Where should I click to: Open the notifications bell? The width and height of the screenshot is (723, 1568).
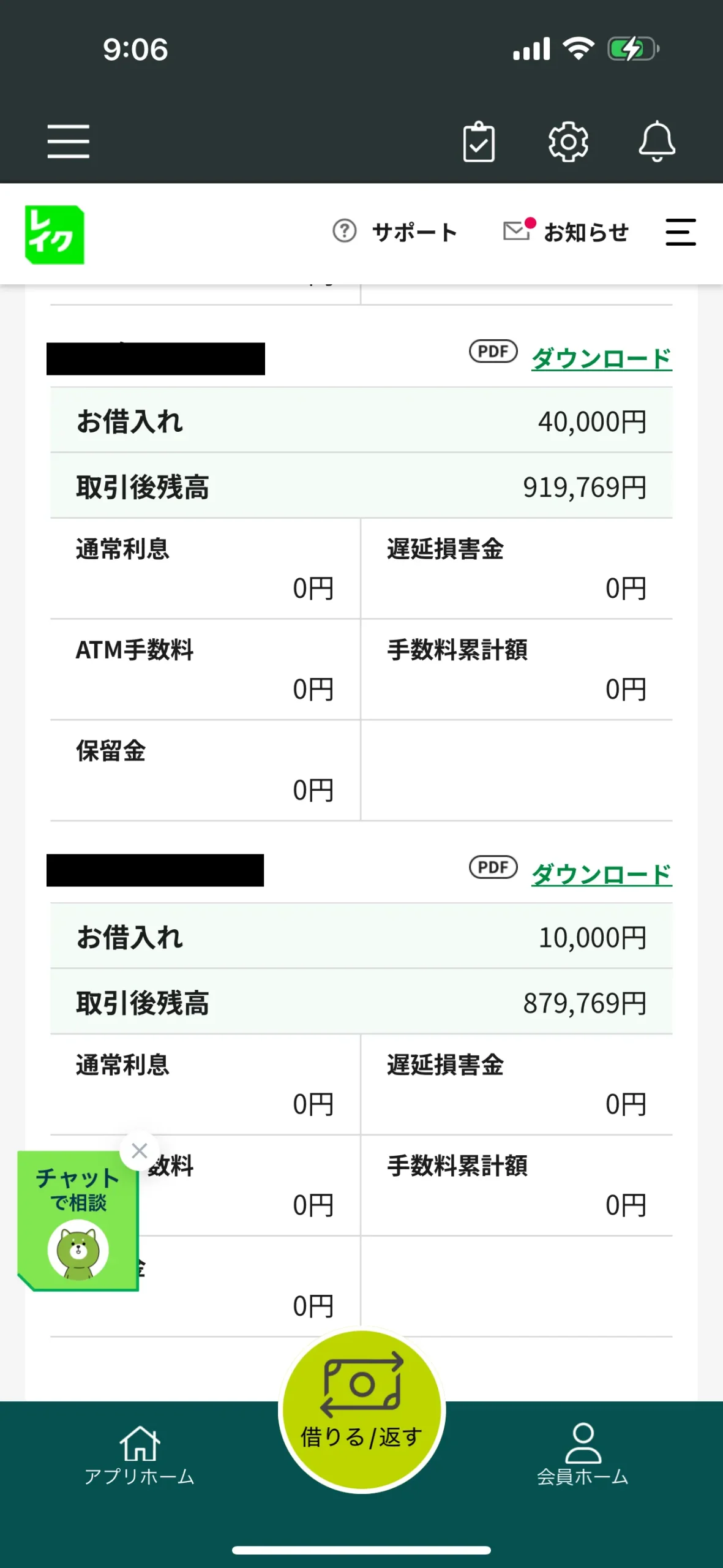pos(657,141)
